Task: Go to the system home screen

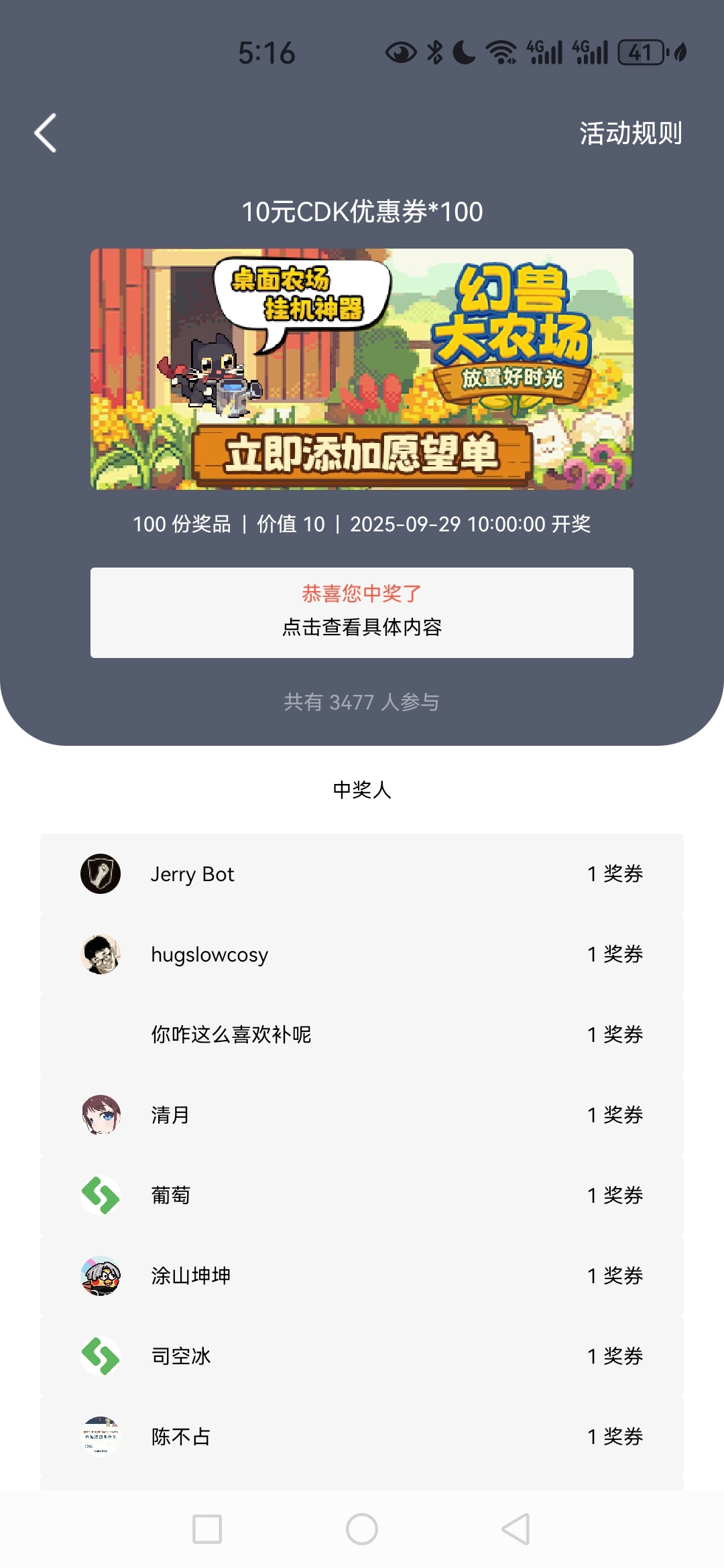Action: pyautogui.click(x=362, y=1529)
